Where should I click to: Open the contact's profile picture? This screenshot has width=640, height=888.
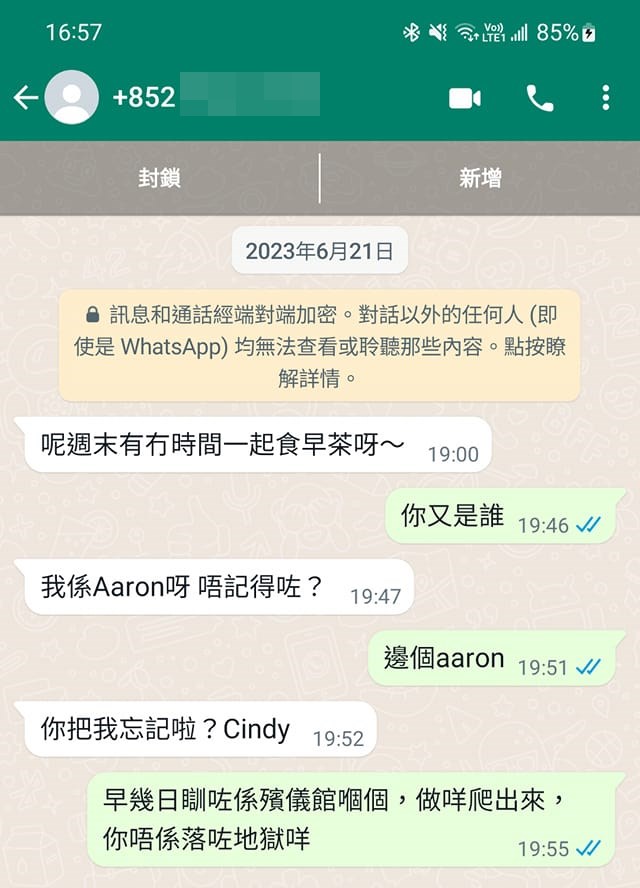(72, 97)
